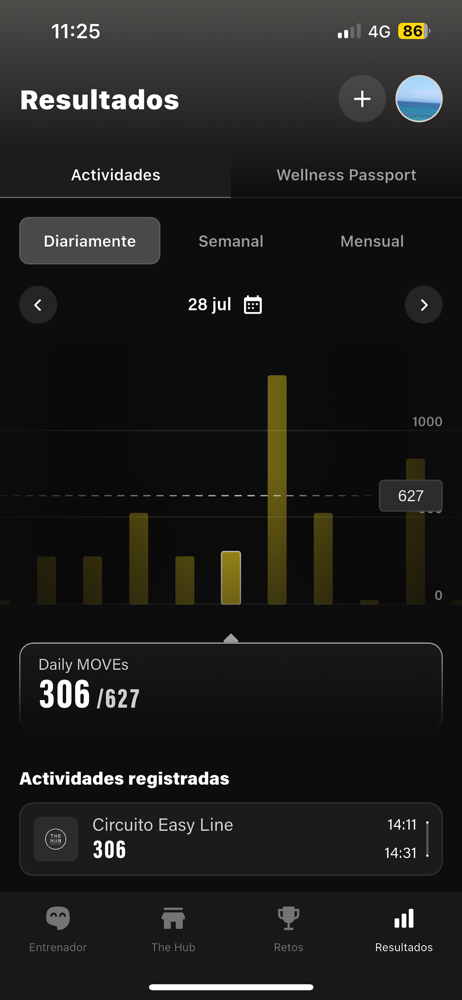Tap the plus button to add an activity
462x1000 pixels.
[x=362, y=99]
